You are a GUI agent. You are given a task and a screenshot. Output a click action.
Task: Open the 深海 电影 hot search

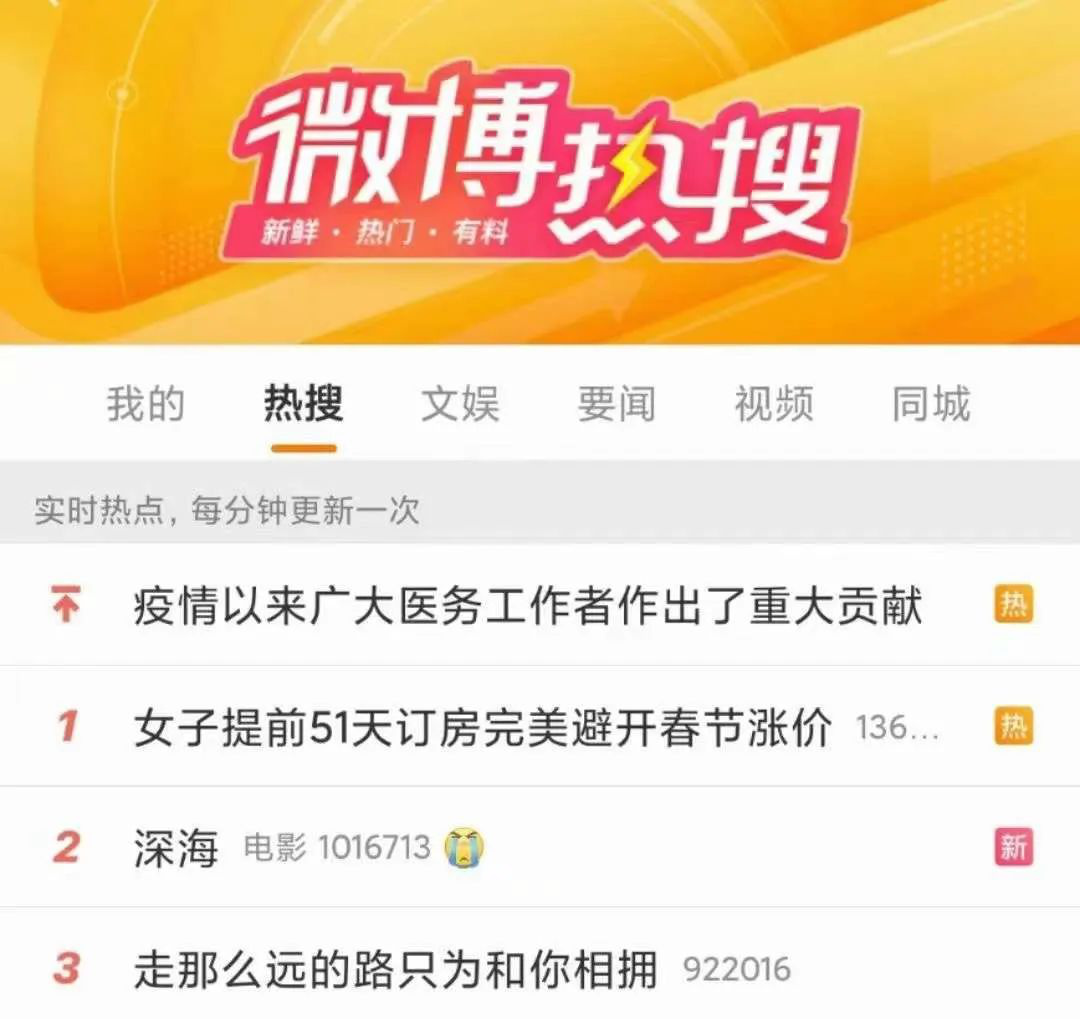coord(176,849)
